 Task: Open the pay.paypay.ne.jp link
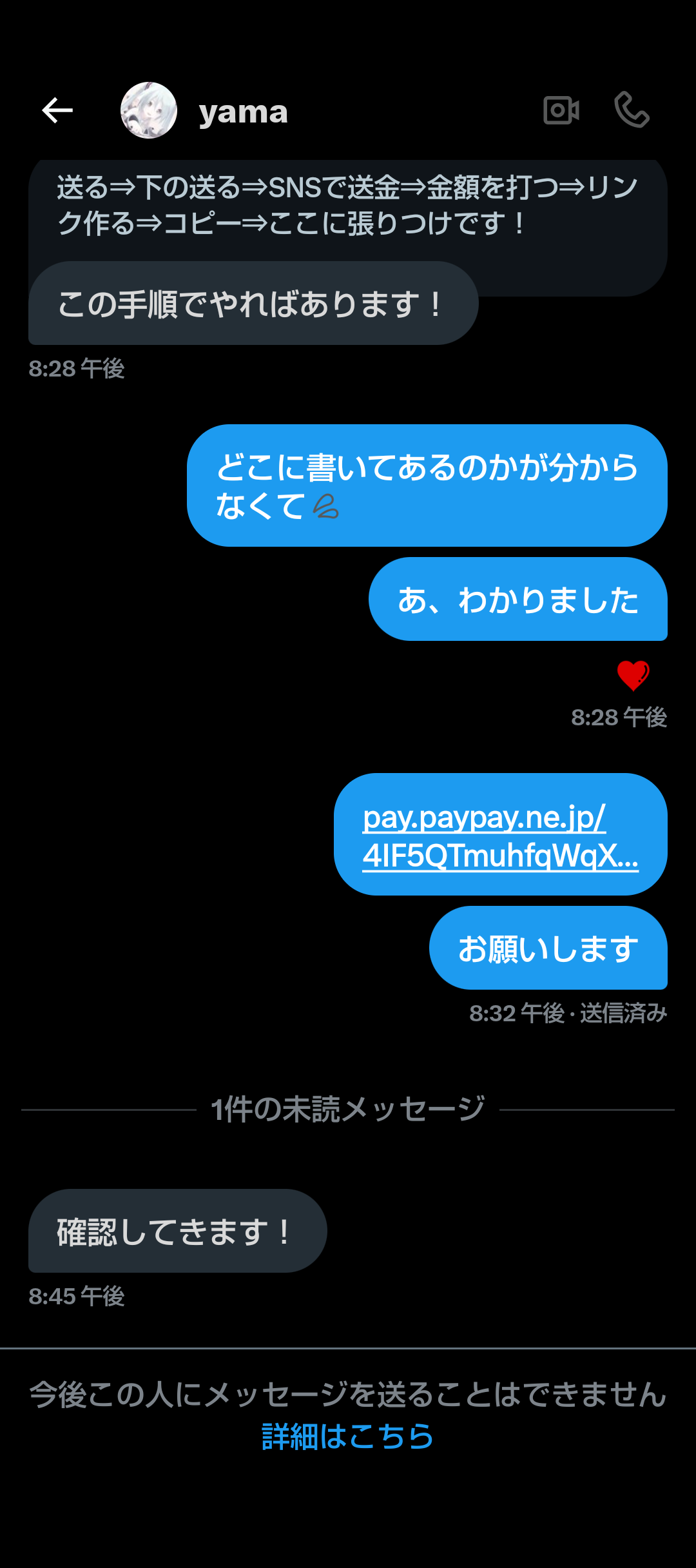pyautogui.click(x=500, y=836)
